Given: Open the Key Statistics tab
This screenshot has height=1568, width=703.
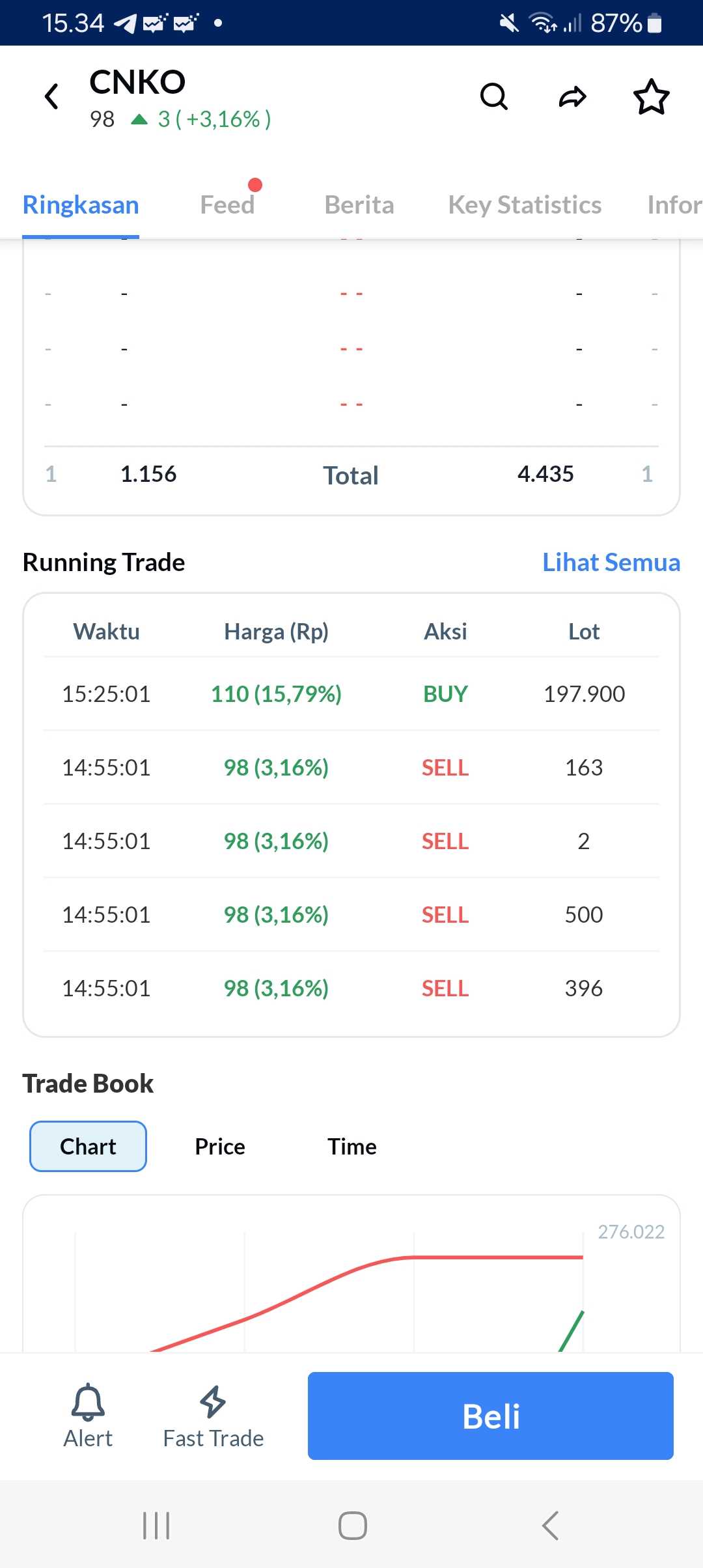Looking at the screenshot, I should coord(524,204).
